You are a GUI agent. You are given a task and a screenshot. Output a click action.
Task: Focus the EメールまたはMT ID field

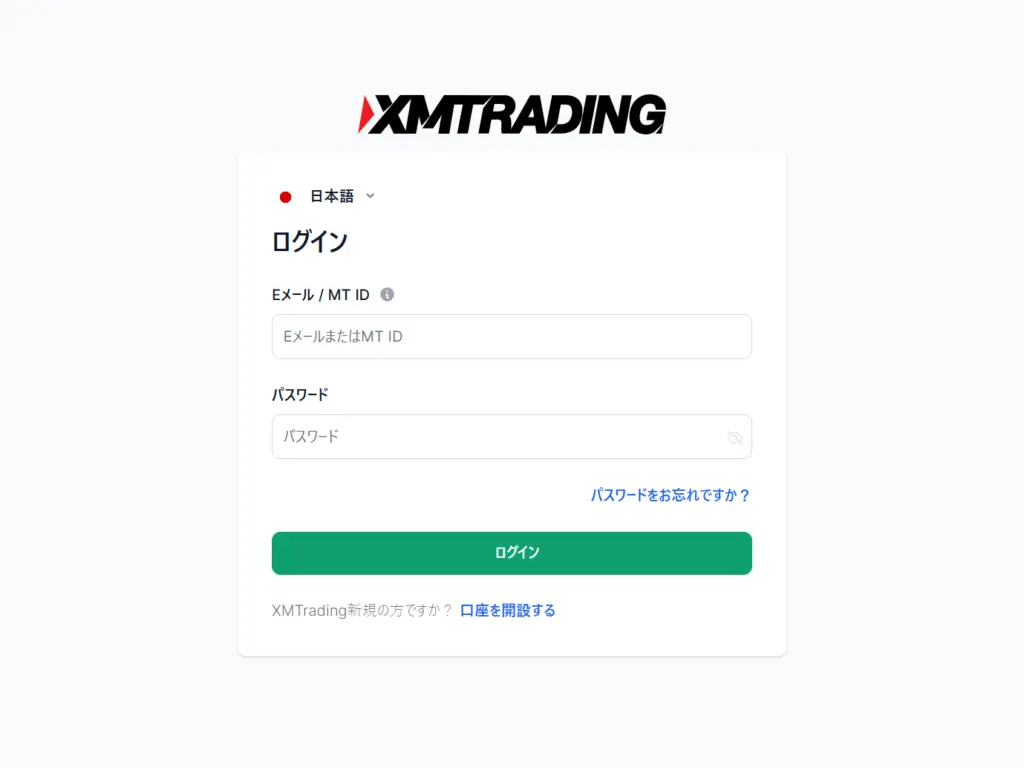click(511, 337)
